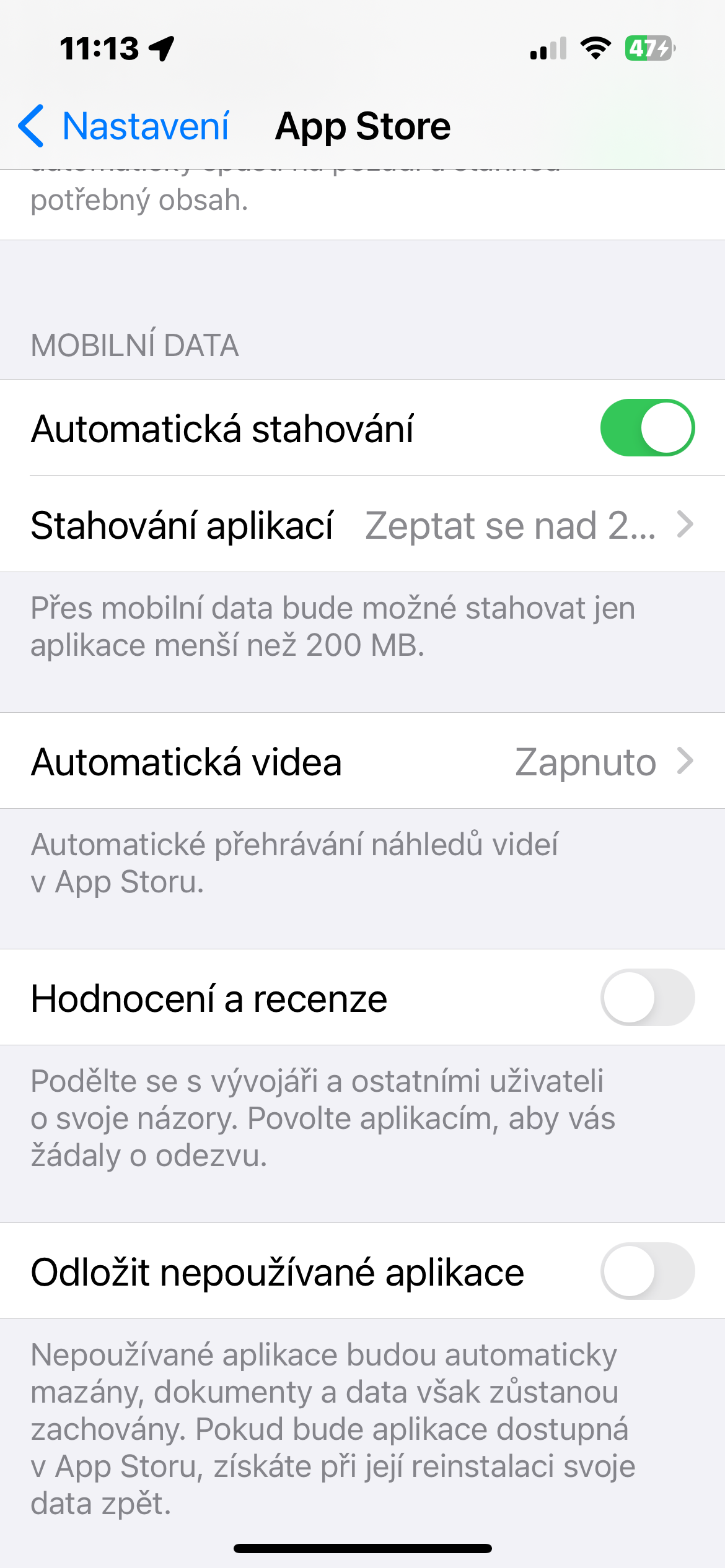Open Automatická videa settings
Screen dimensions: 725x1568
point(362,761)
